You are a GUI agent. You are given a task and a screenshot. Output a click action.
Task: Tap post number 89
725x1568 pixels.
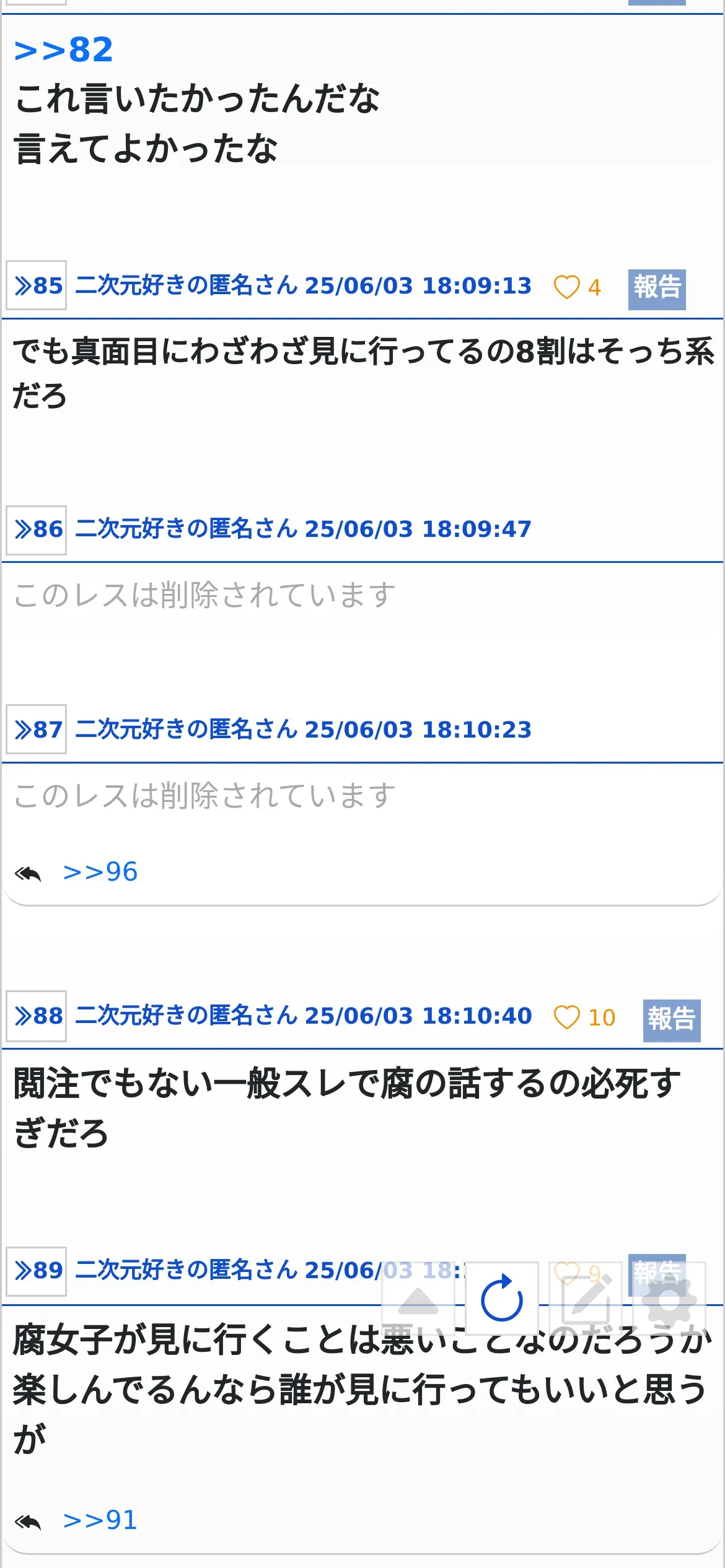37,1270
